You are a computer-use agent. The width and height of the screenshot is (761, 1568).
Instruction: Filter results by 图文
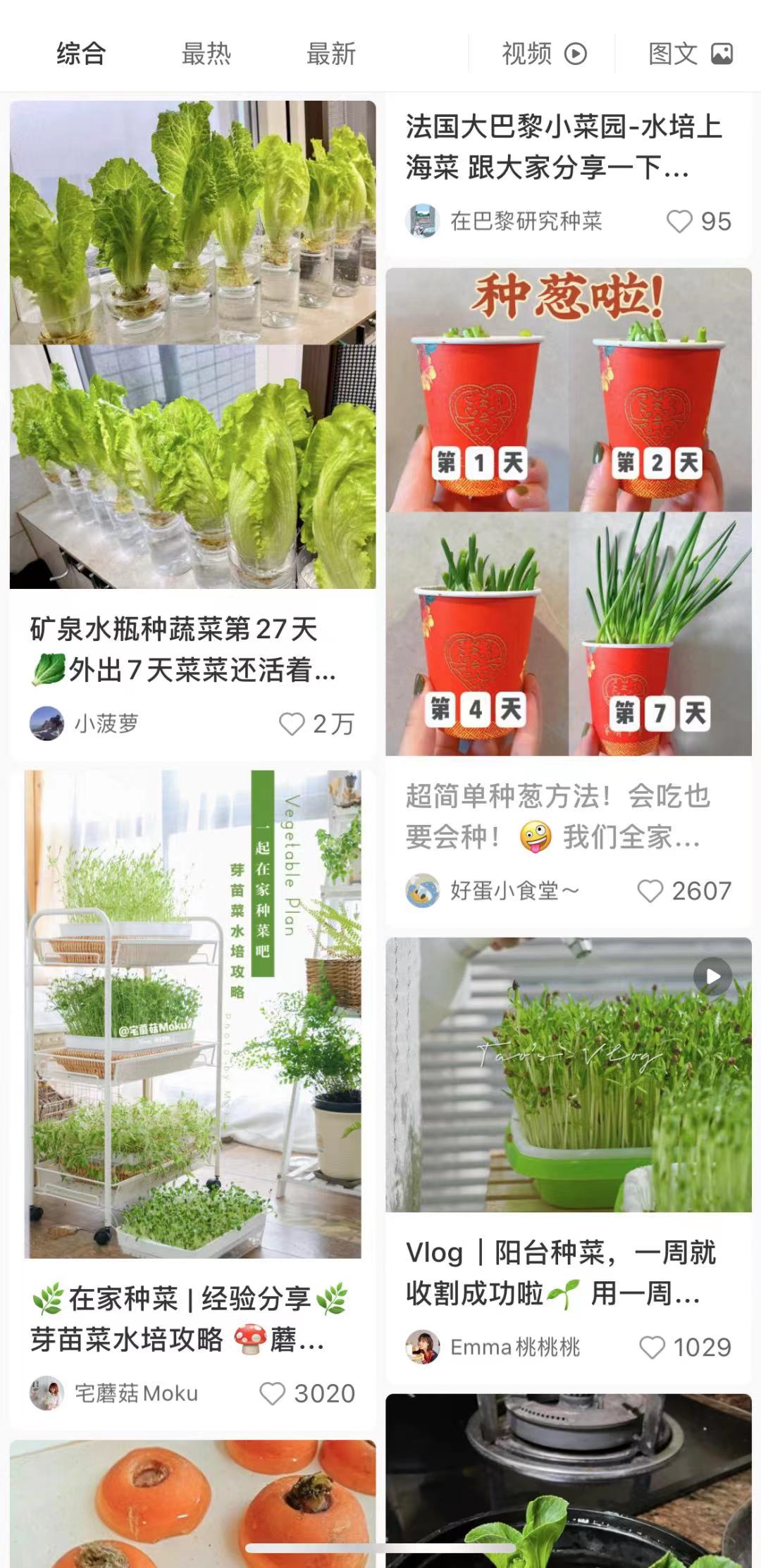coord(690,54)
